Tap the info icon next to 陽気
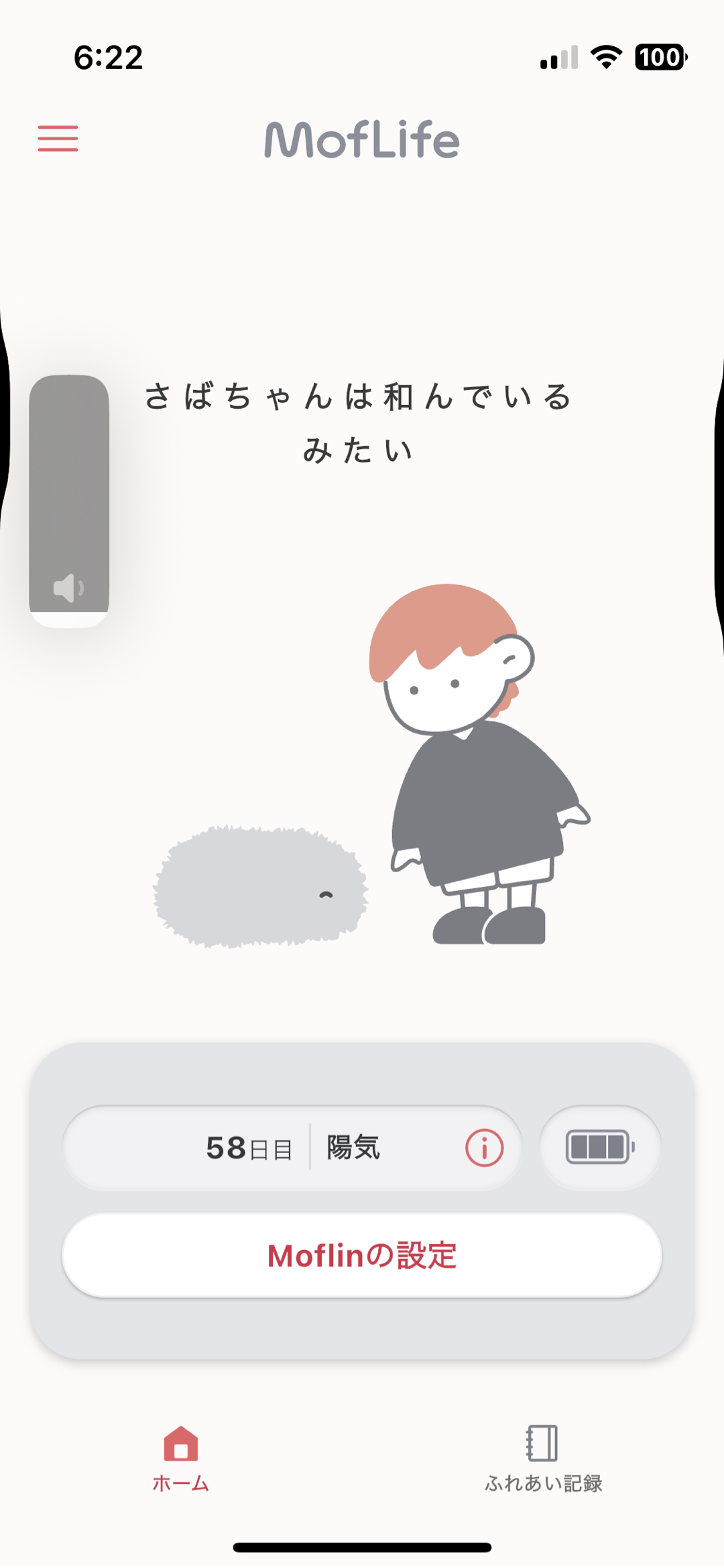 484,1148
